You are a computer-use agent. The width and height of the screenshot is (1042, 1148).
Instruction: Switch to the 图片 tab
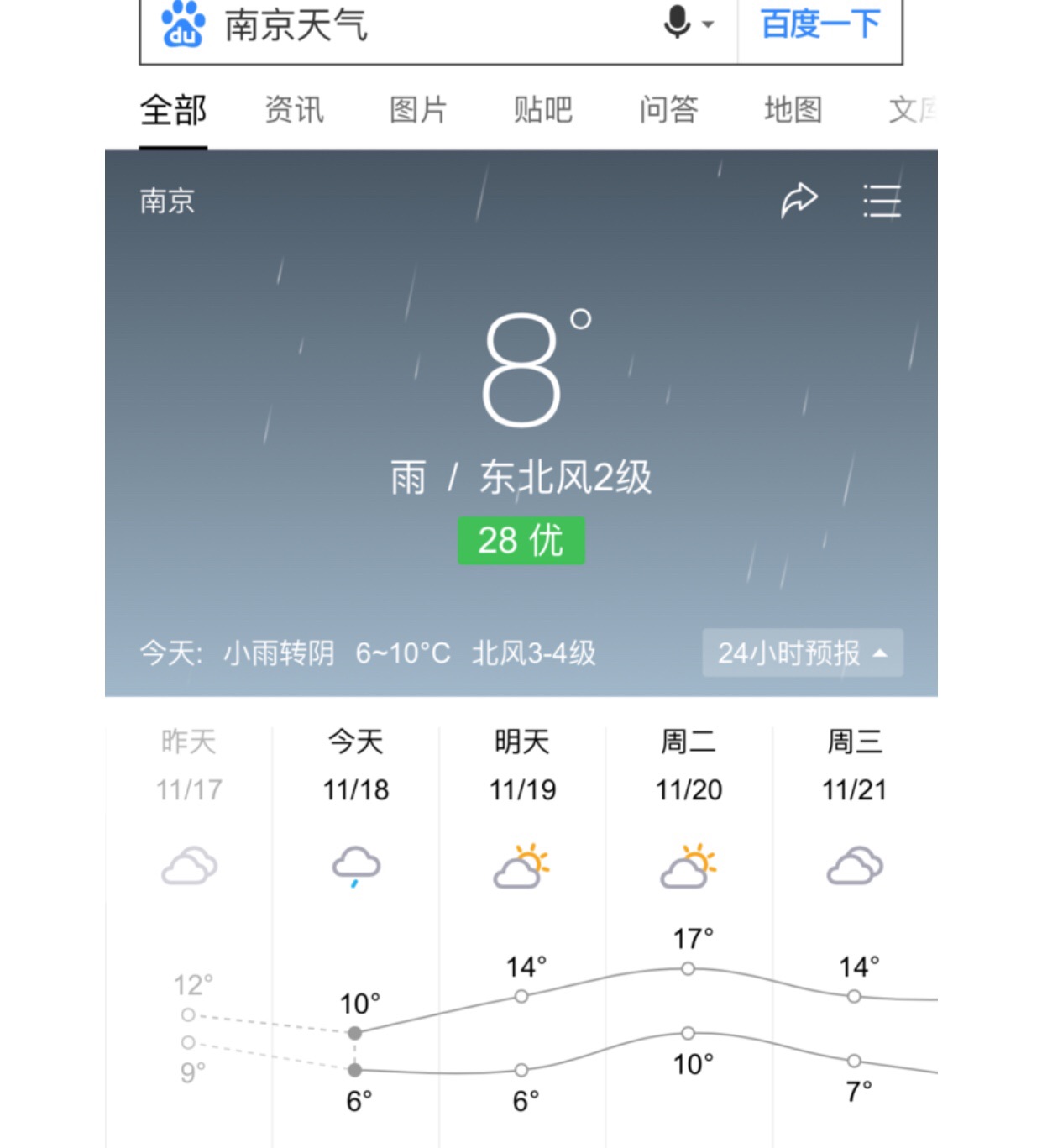[x=418, y=110]
